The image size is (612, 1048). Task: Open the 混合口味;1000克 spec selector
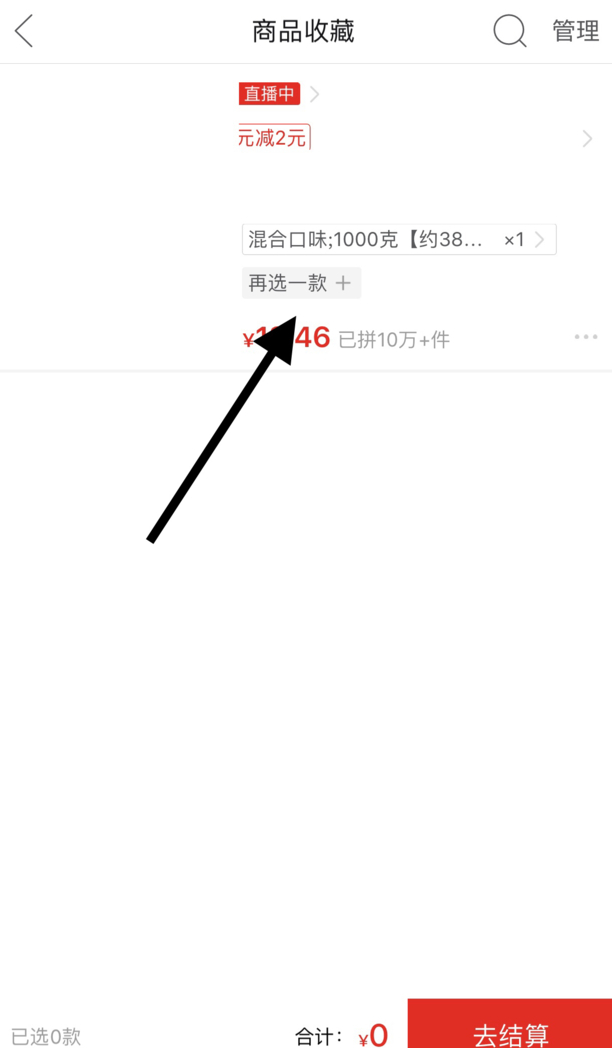pos(398,240)
